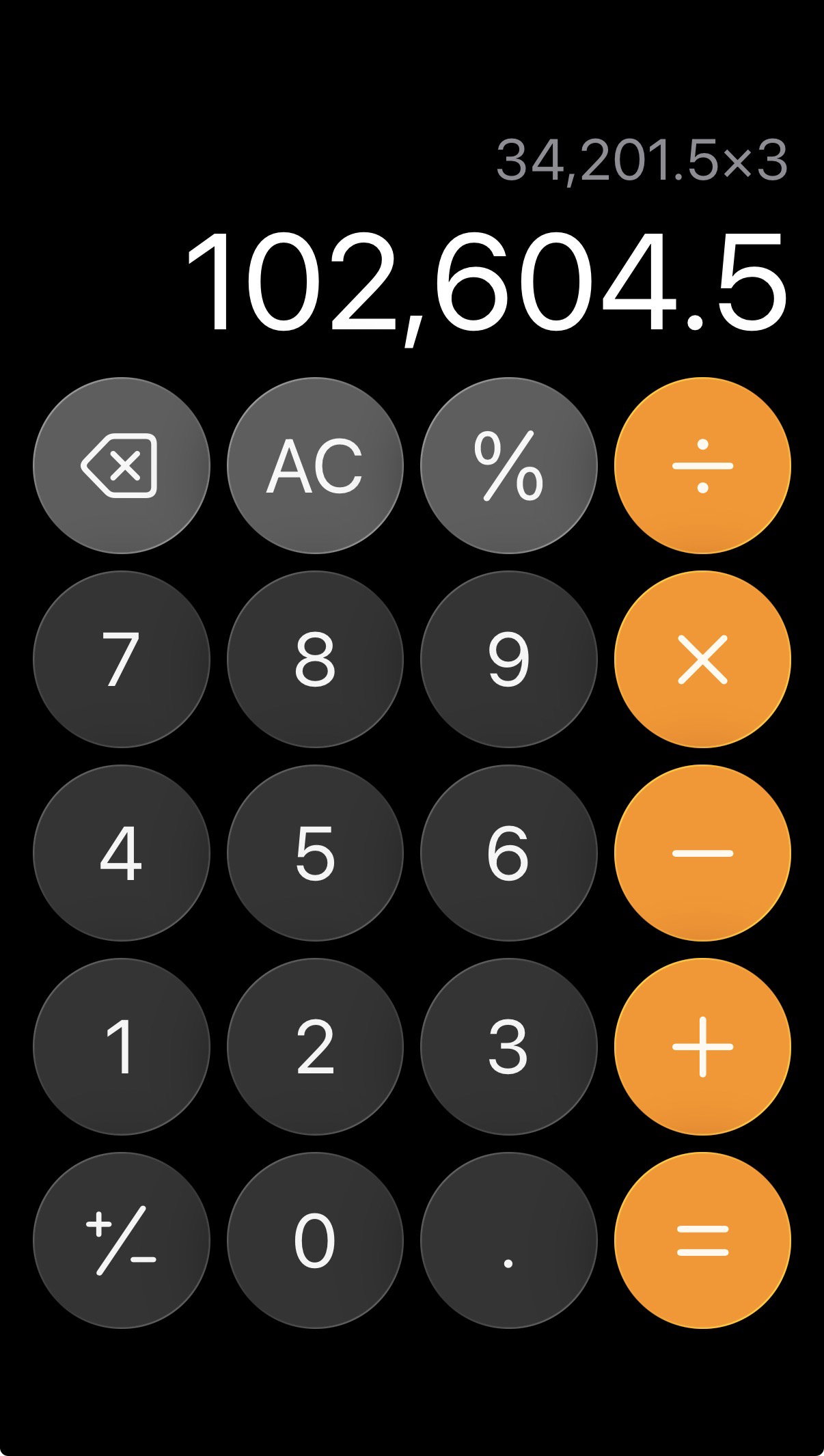Enter the digit 7
The height and width of the screenshot is (1456, 824).
click(122, 659)
